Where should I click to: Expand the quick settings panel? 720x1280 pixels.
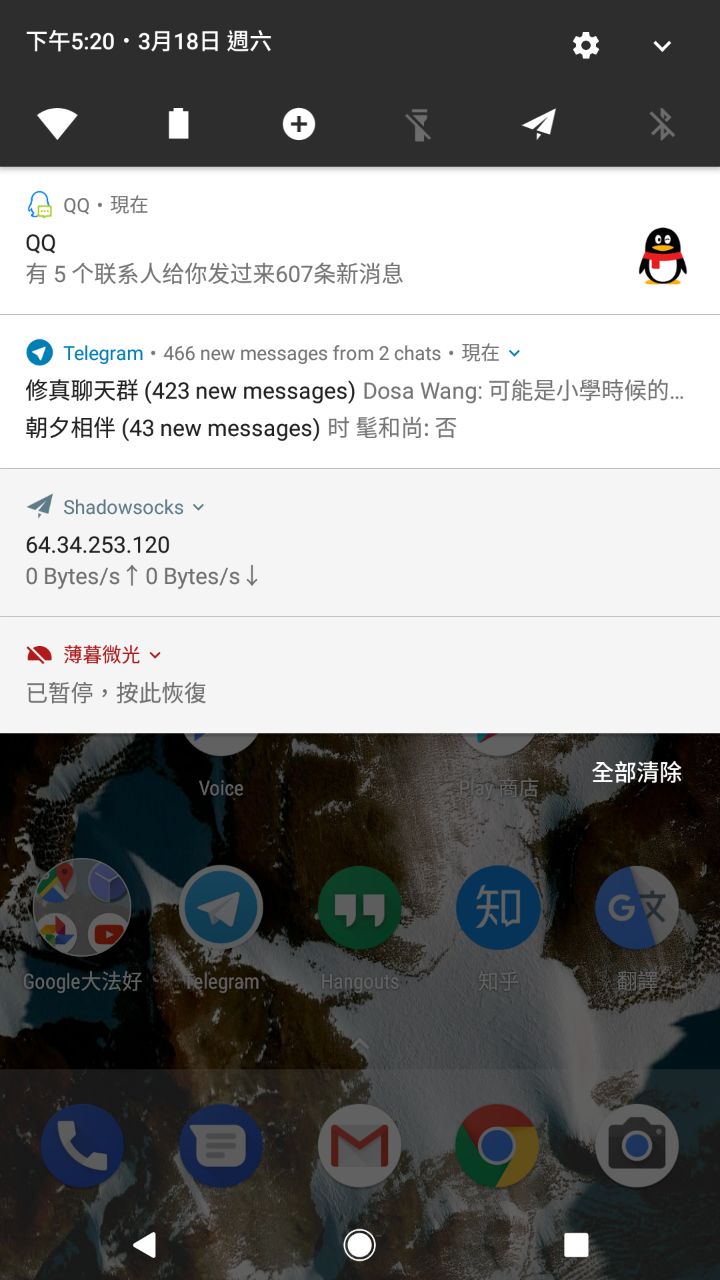click(661, 46)
